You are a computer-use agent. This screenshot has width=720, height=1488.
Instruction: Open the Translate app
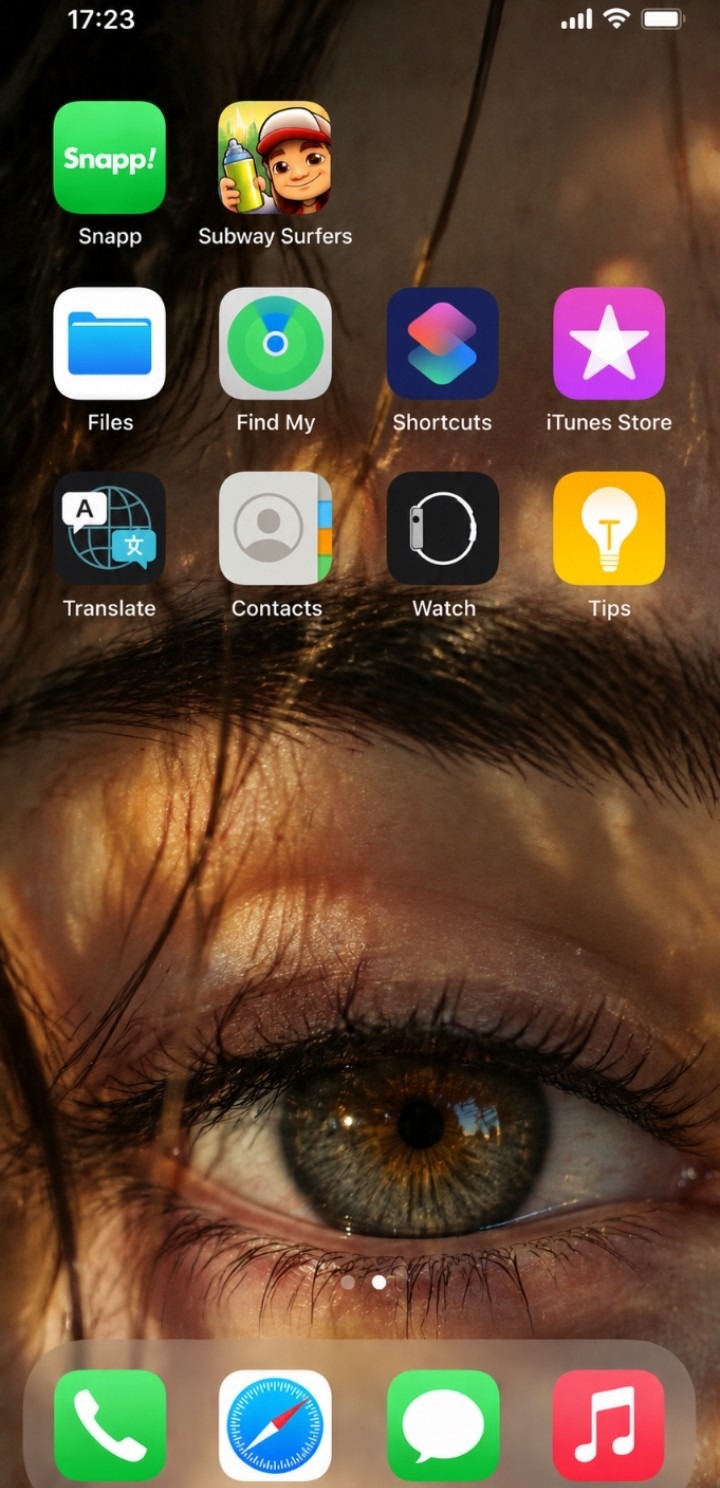click(109, 528)
